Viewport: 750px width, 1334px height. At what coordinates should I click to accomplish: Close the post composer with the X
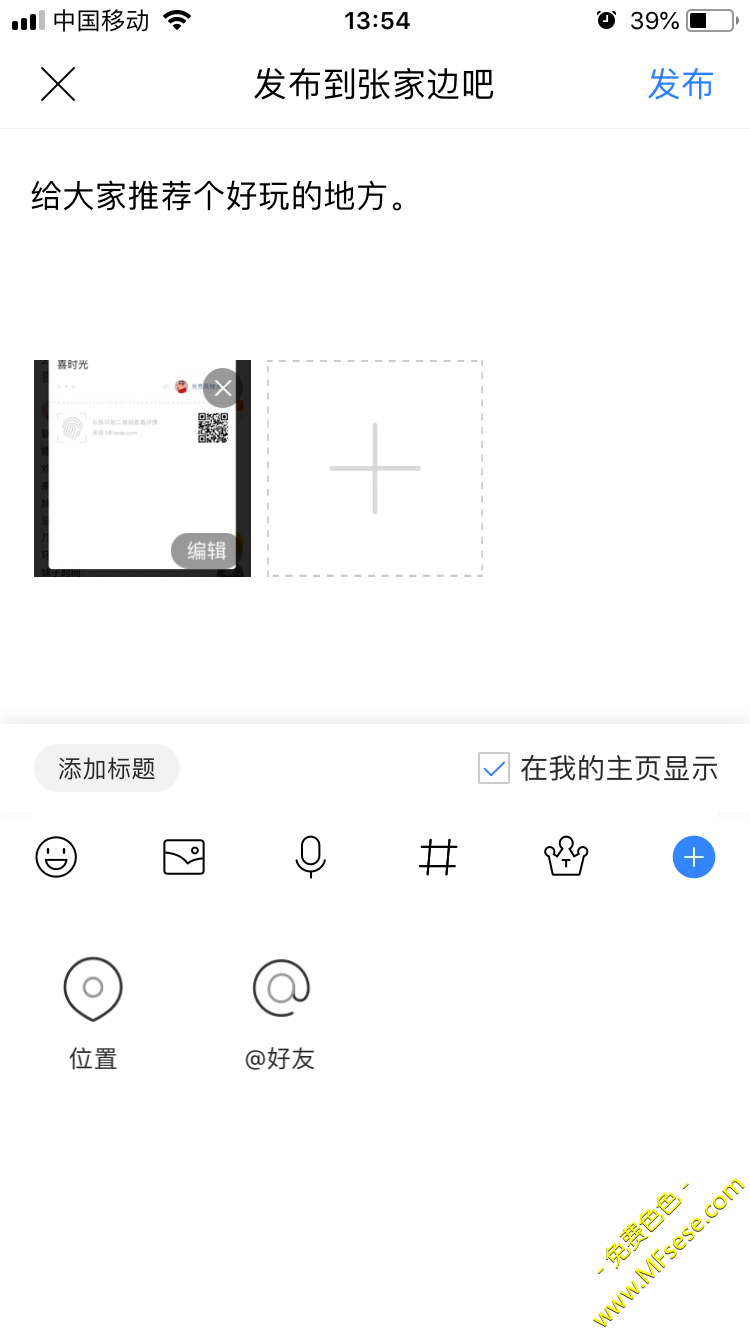(x=58, y=84)
